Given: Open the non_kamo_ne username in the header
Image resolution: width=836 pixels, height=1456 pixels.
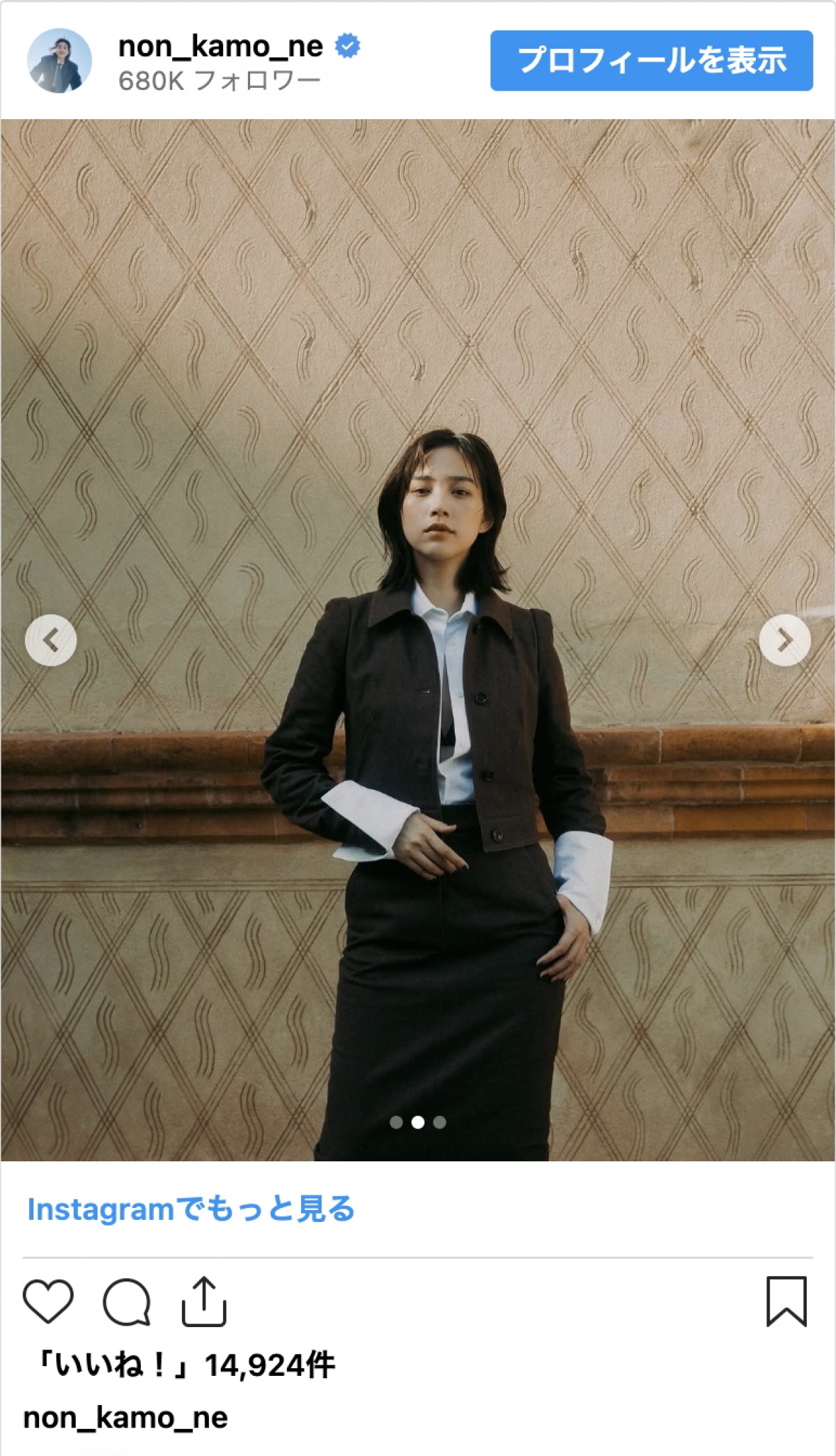Looking at the screenshot, I should point(220,47).
